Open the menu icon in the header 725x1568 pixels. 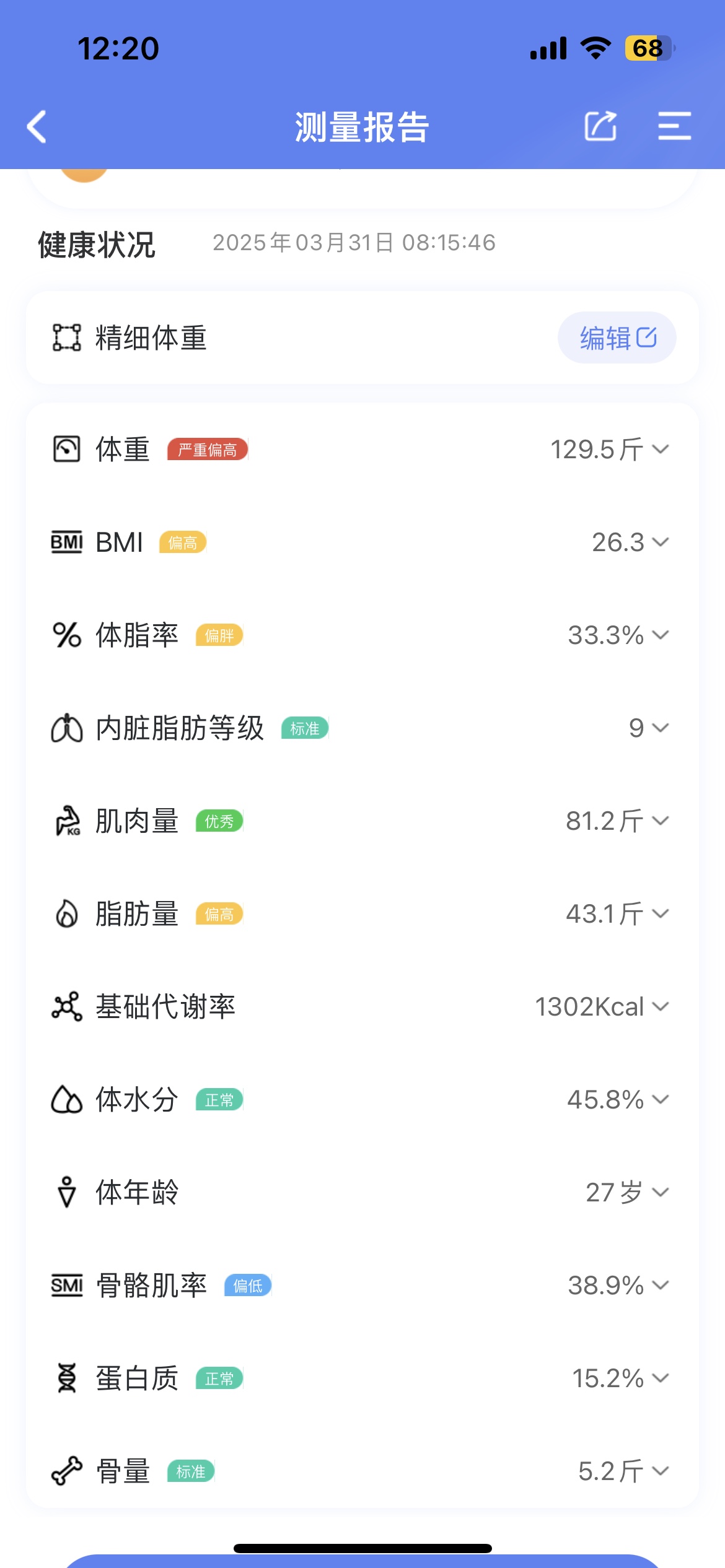pyautogui.click(x=674, y=126)
